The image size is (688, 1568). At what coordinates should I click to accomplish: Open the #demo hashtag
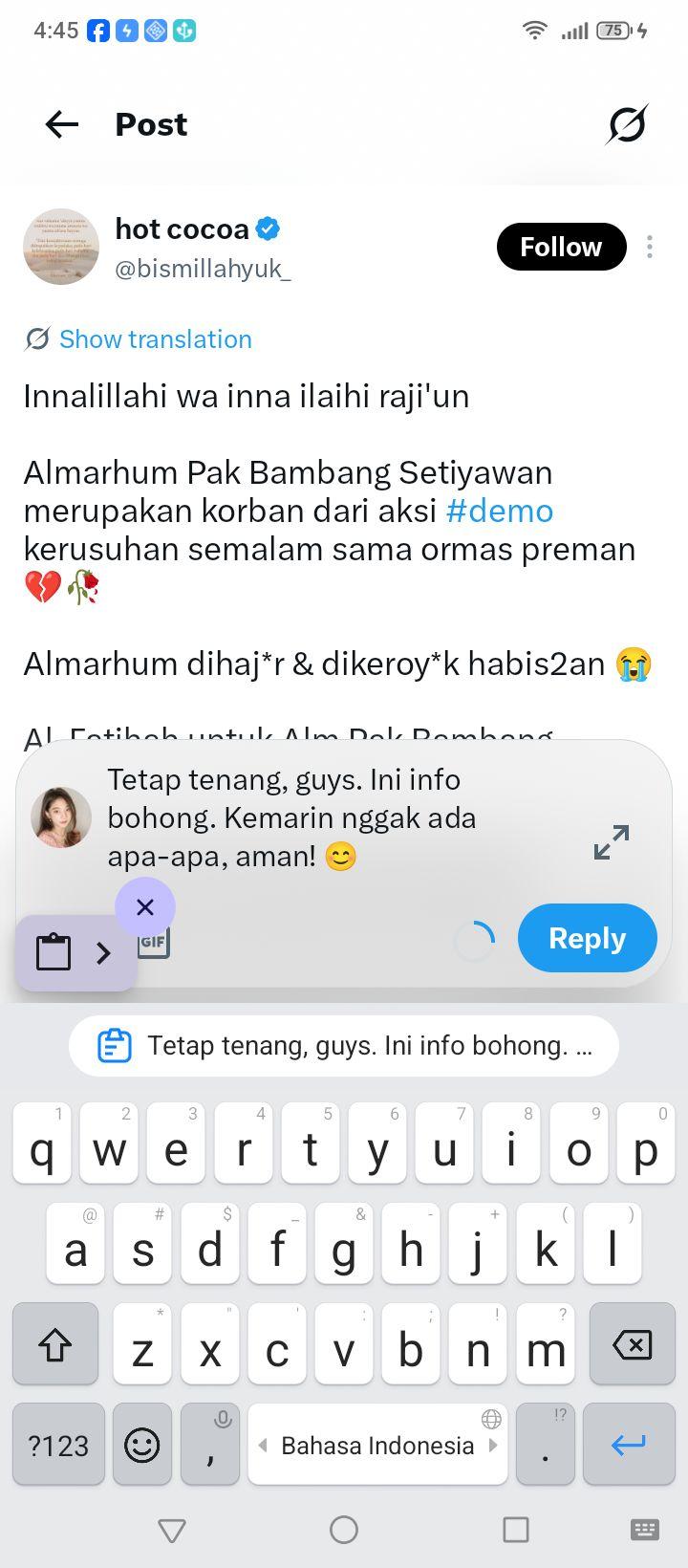click(x=500, y=511)
